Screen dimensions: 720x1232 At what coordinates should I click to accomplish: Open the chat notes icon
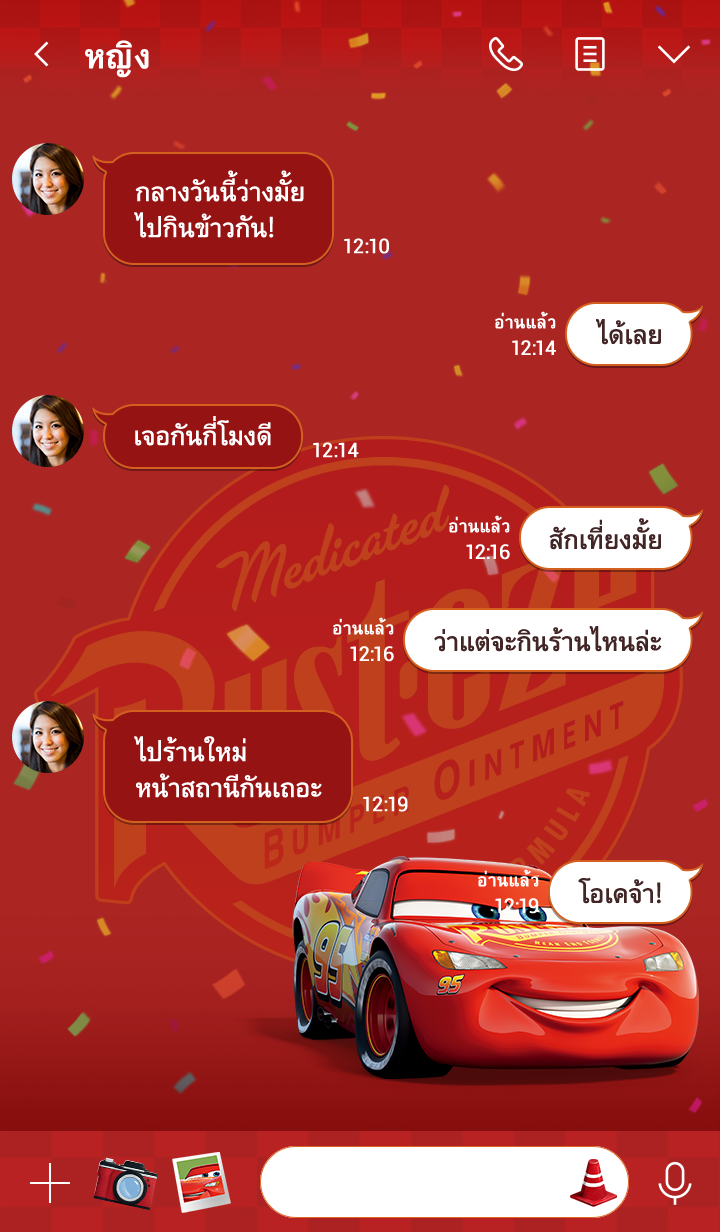pos(590,54)
